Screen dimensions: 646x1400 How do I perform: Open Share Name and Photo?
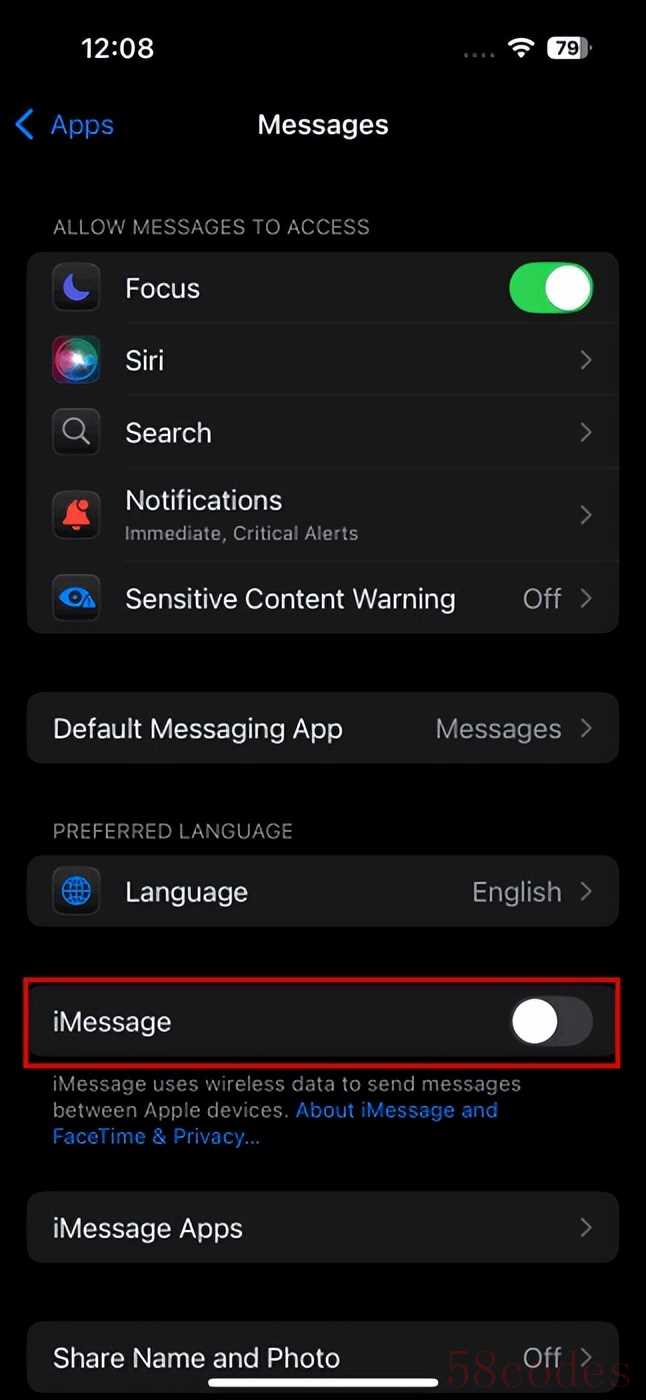pyautogui.click(x=322, y=1357)
